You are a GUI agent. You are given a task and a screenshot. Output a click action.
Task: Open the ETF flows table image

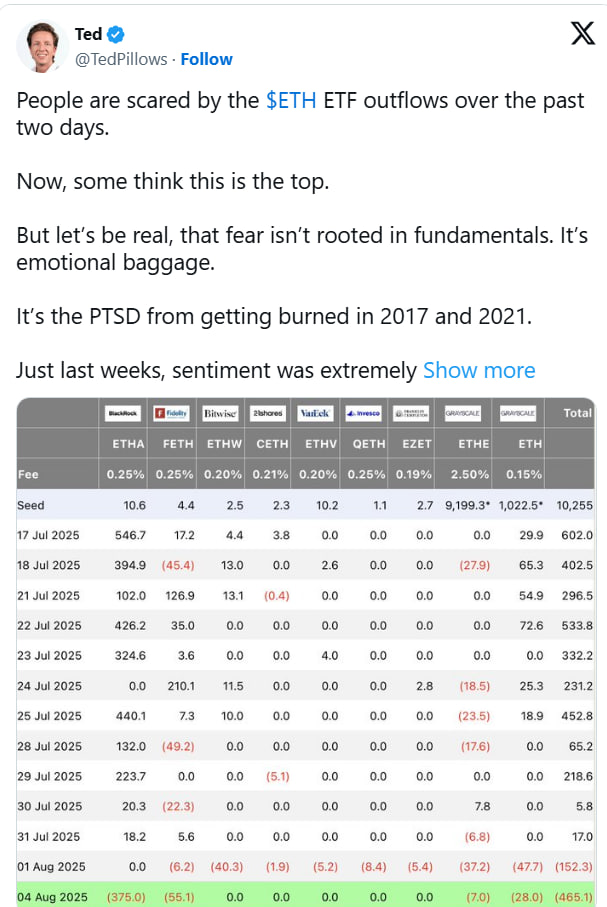305,650
